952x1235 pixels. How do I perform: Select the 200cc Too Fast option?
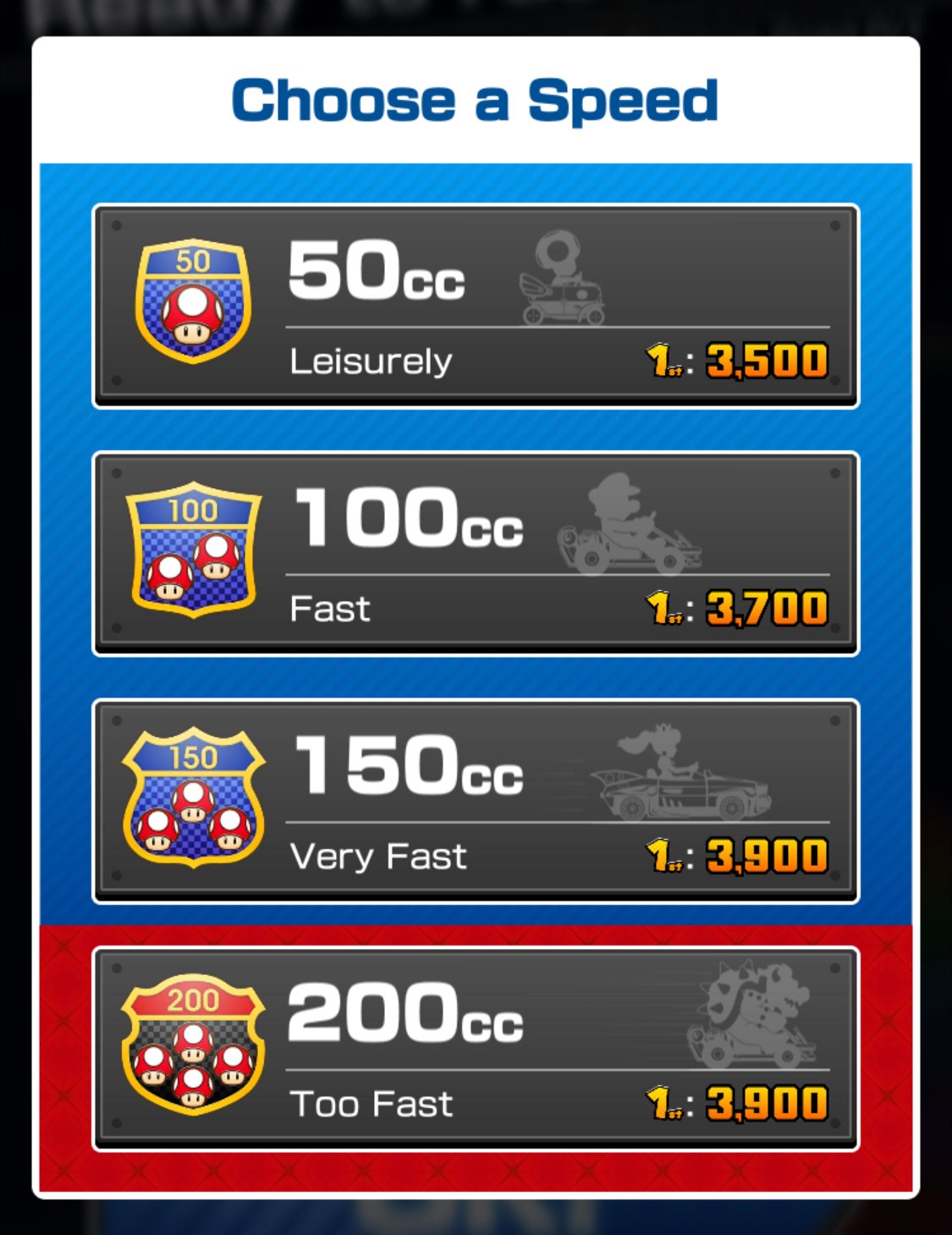[476, 1048]
